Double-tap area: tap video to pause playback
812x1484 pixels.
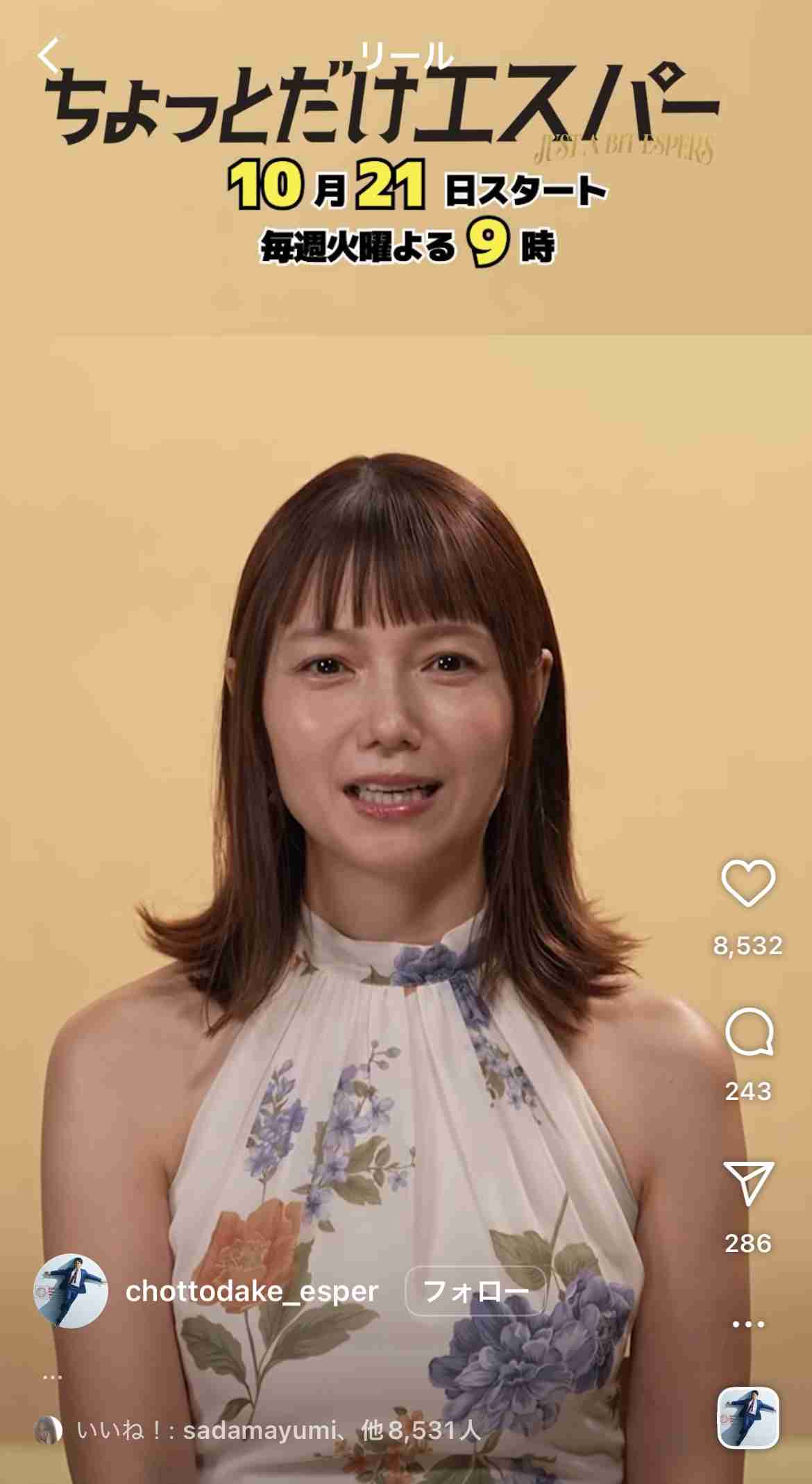point(406,764)
